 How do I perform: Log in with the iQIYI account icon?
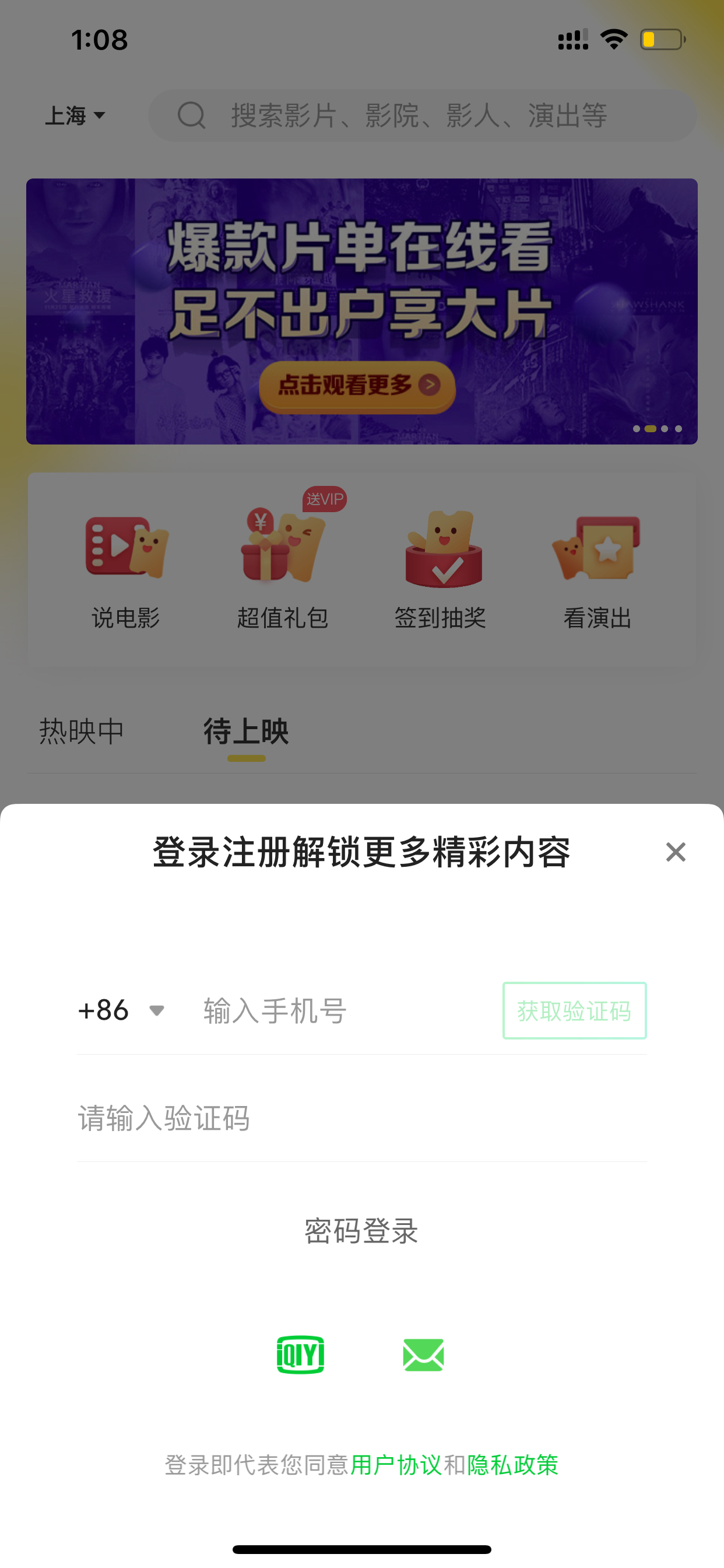coord(301,1355)
